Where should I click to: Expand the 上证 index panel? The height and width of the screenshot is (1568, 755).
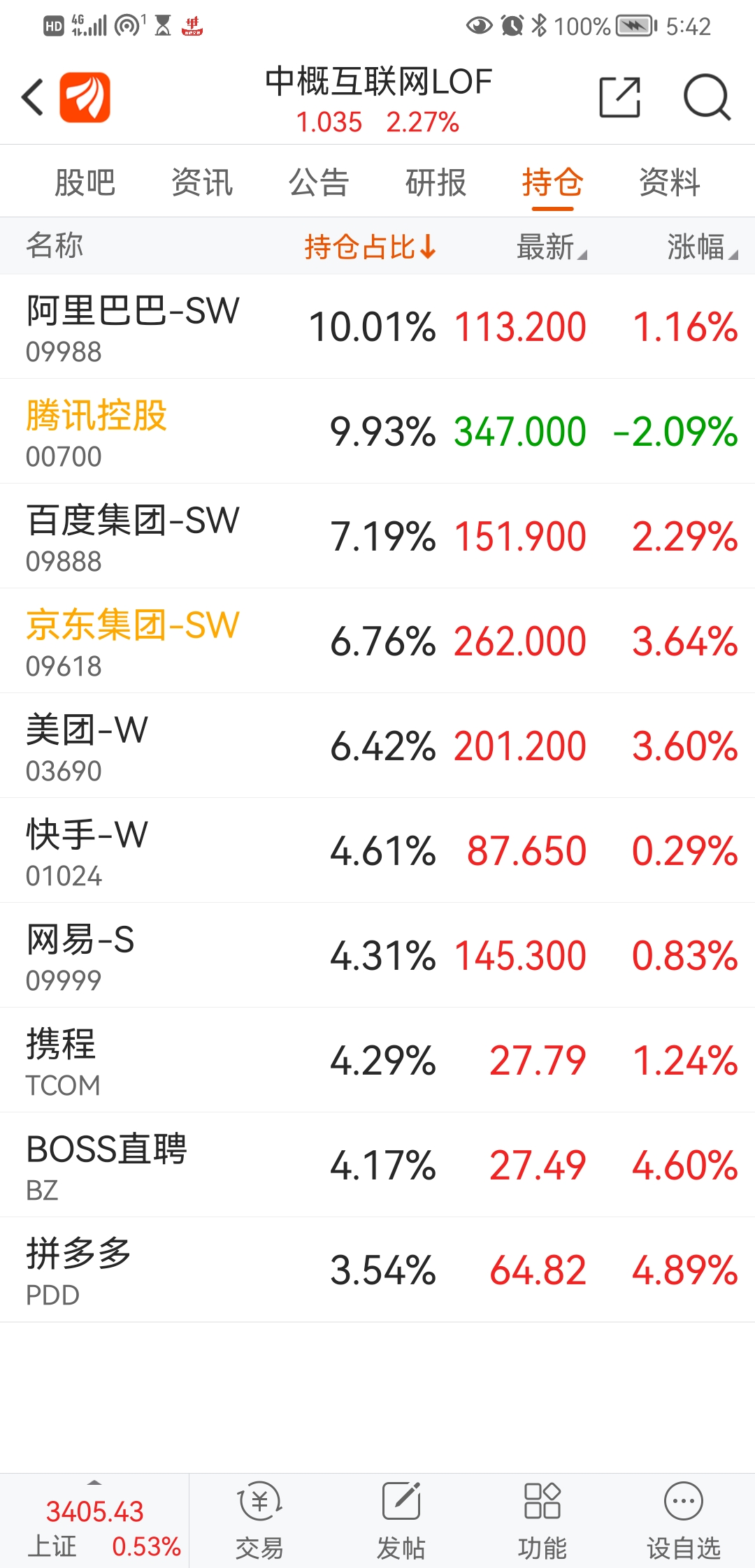[94, 1520]
